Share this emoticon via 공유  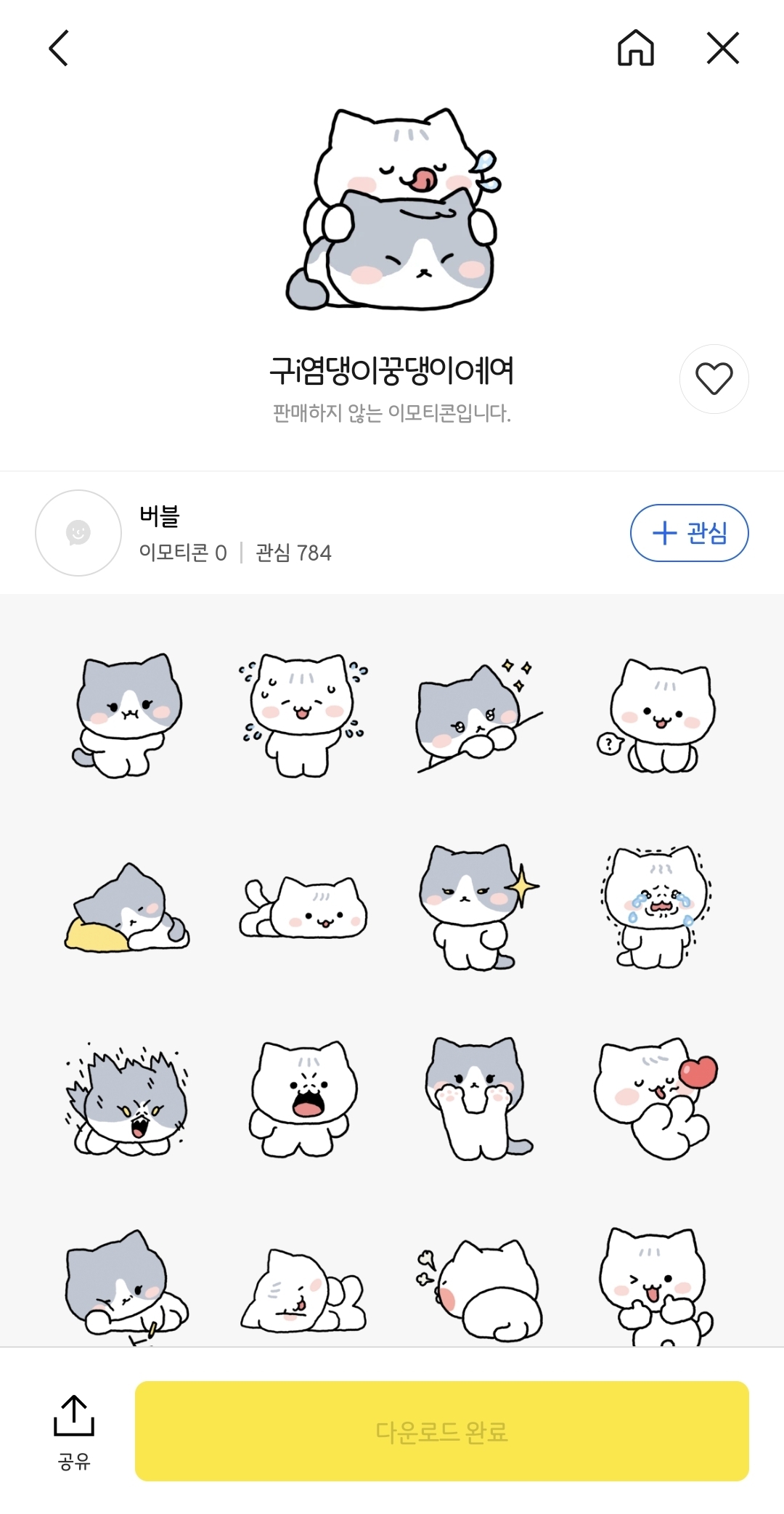pos(74,1430)
